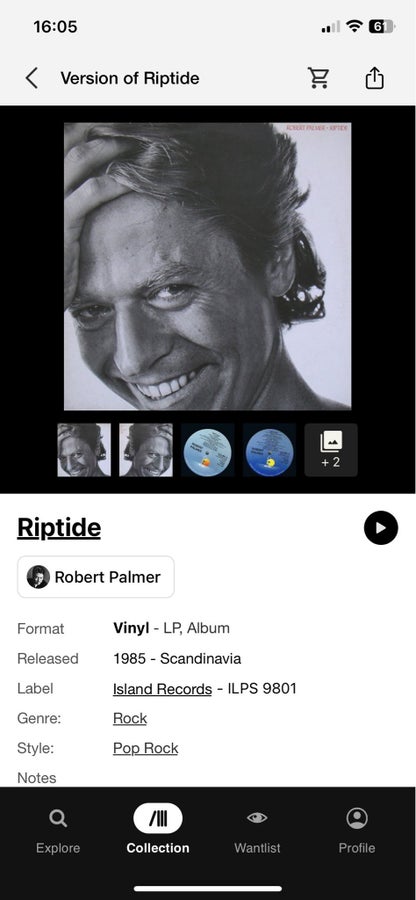View the dark blue record label thumbnail
The width and height of the screenshot is (416, 900).
[270, 450]
